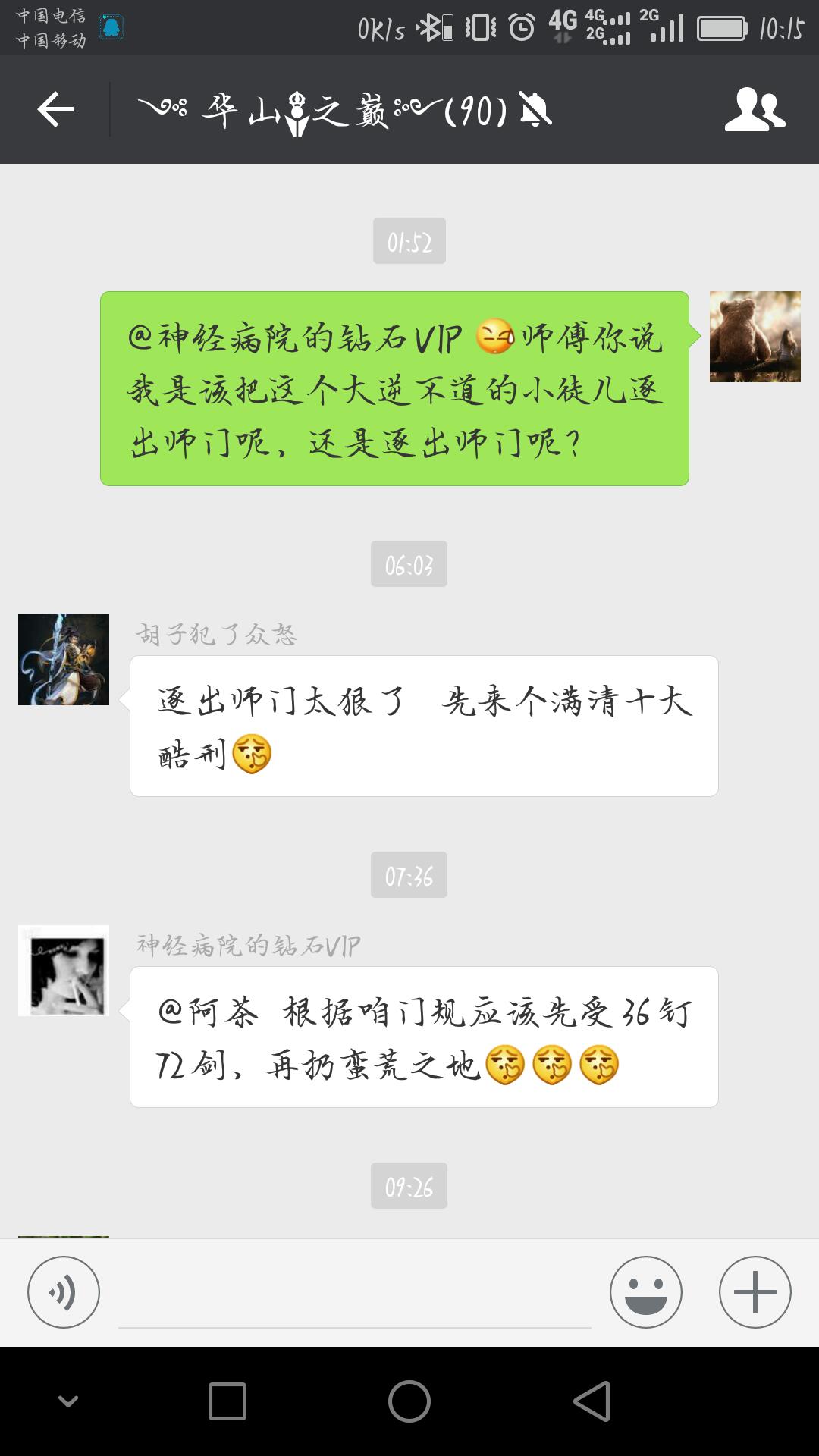Go back from the 华山之巅 group chat
This screenshot has width=819, height=1456.
[55, 110]
